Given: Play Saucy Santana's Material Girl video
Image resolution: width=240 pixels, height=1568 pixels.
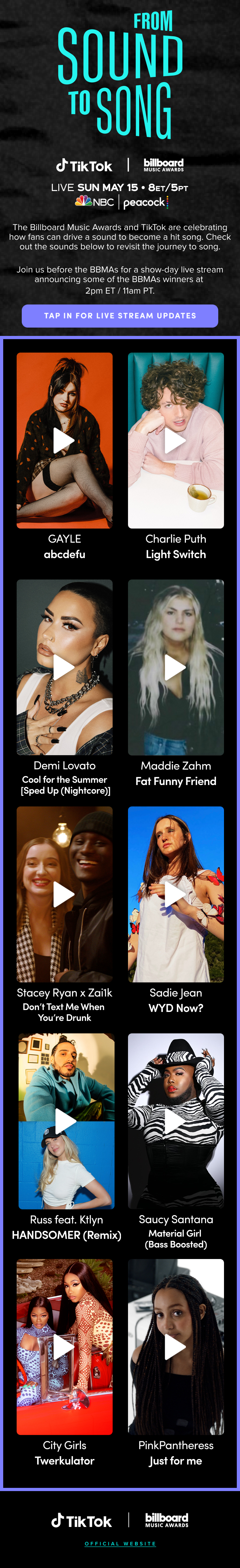Looking at the screenshot, I should 176,1121.
